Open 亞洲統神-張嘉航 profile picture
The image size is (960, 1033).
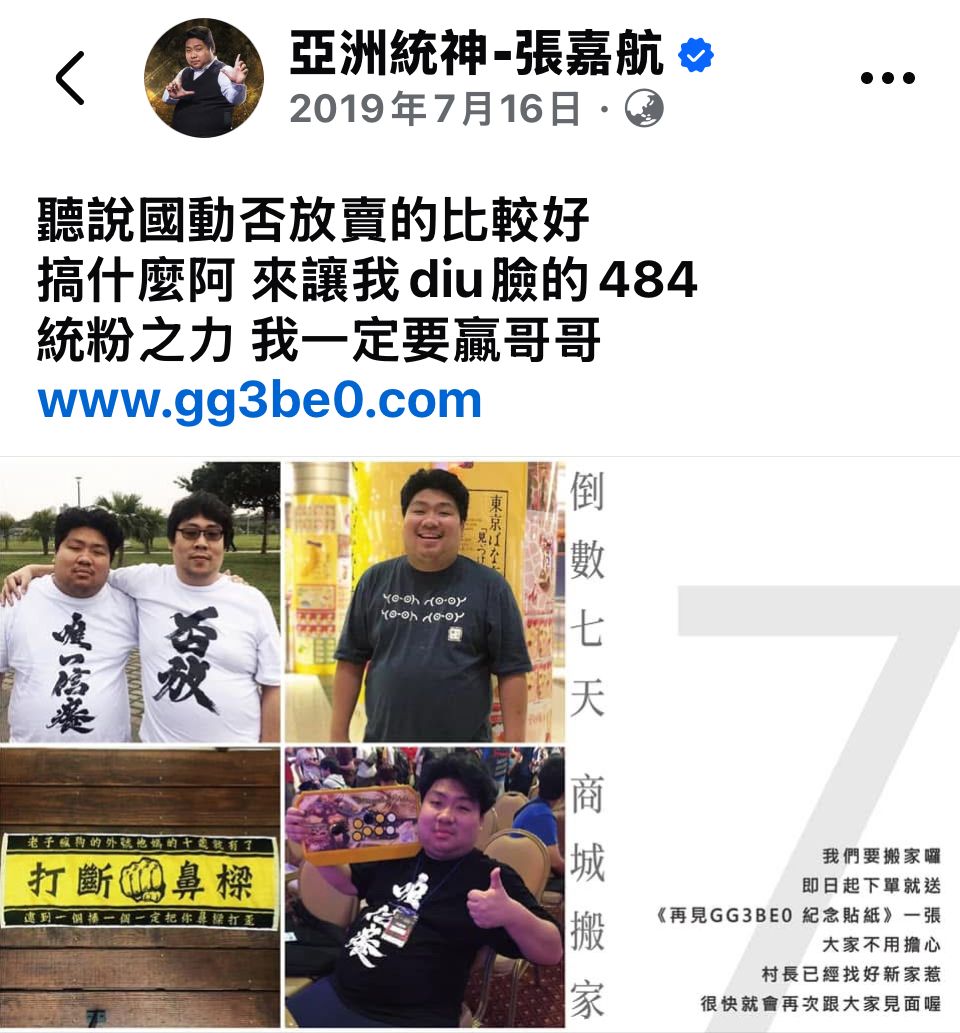204,78
